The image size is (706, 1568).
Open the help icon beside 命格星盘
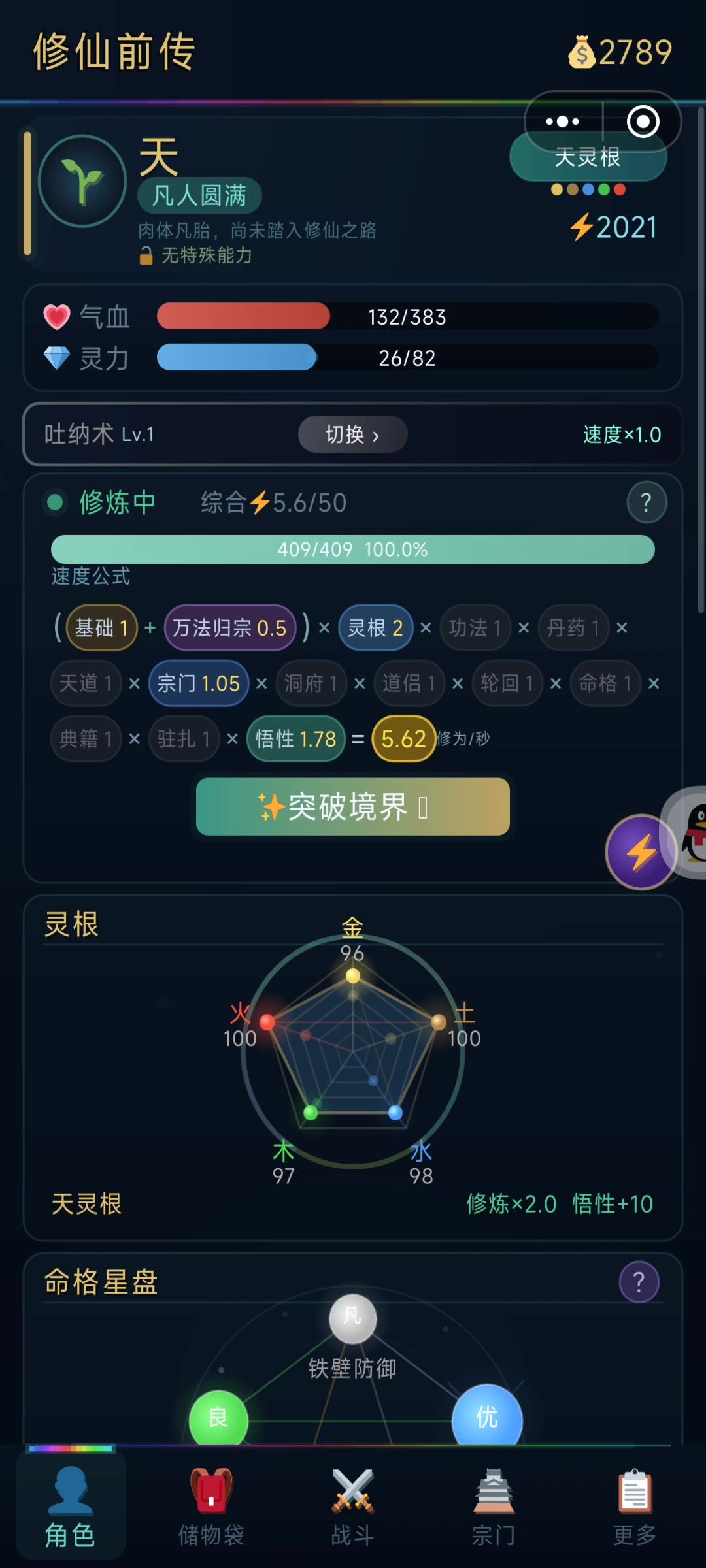pos(639,1282)
